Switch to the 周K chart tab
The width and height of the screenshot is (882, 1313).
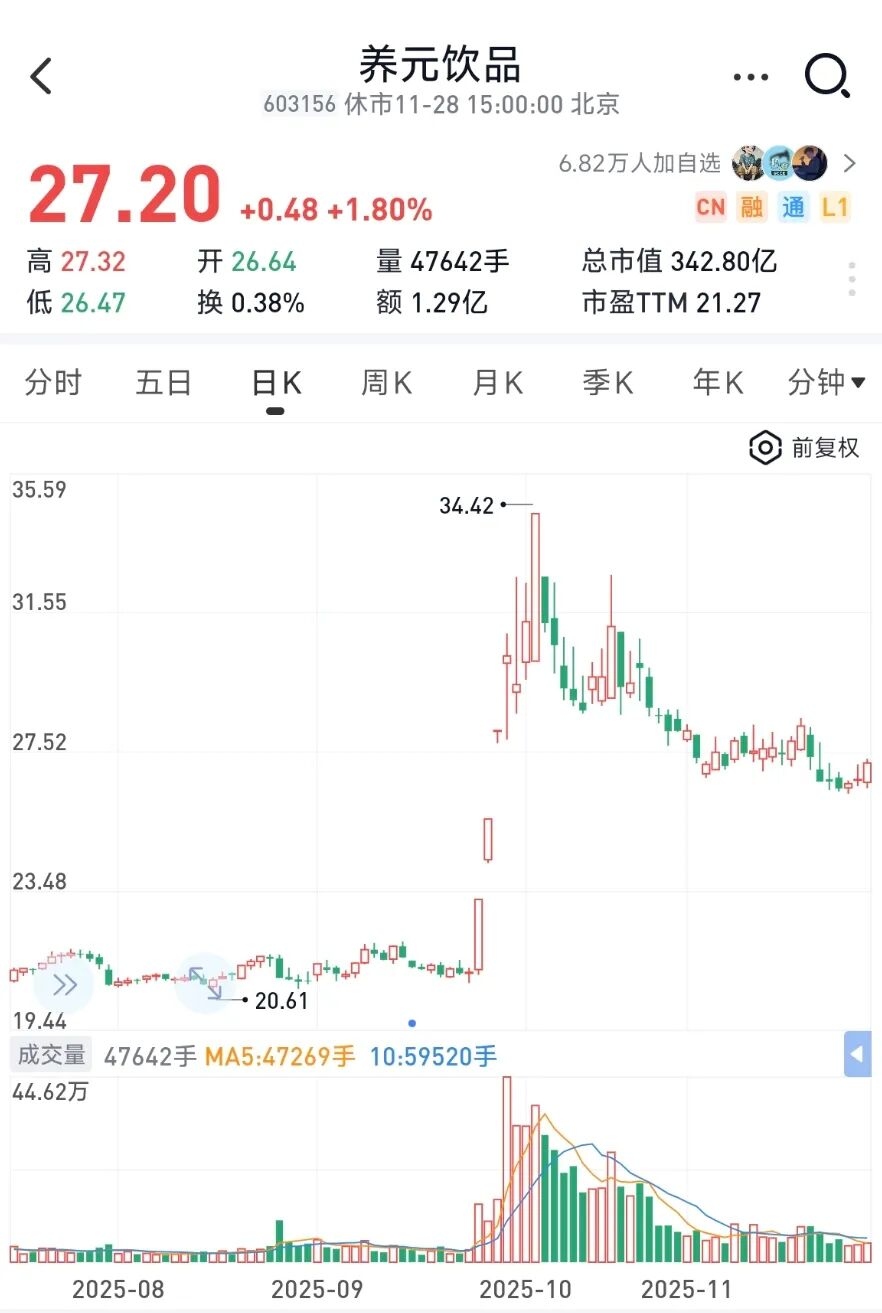point(387,383)
